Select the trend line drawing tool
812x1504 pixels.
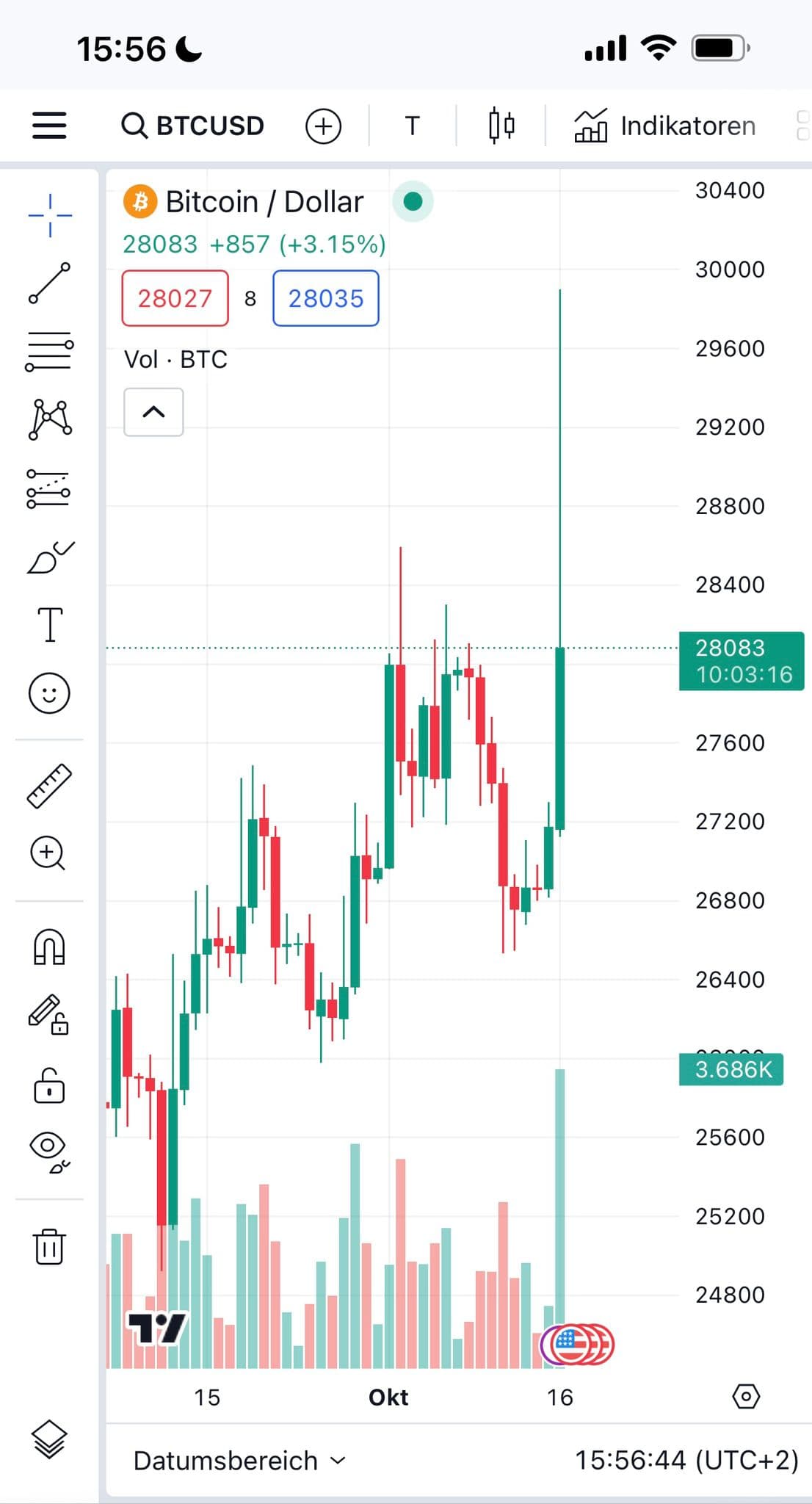49,283
